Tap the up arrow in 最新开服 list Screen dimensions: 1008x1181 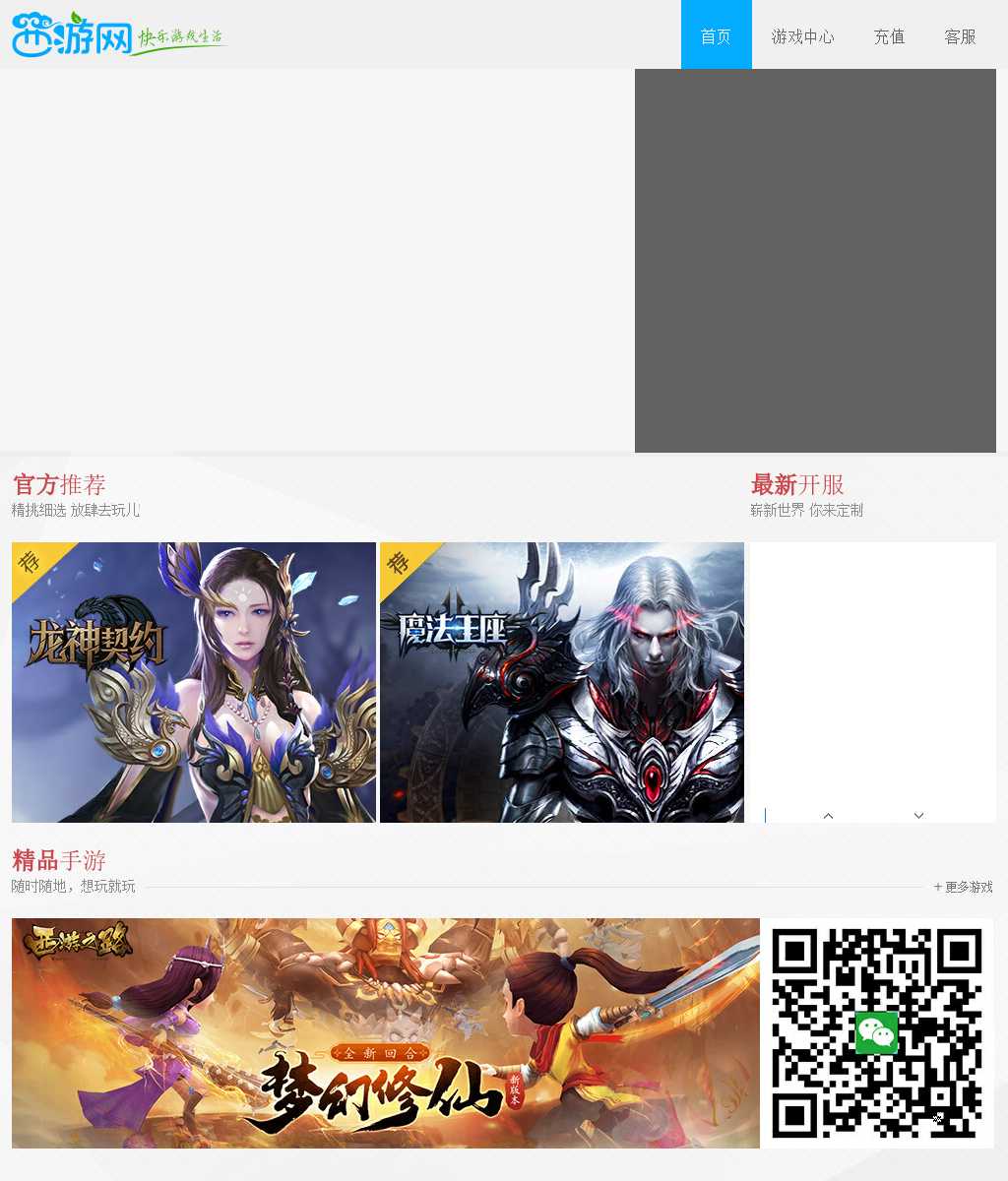coord(828,815)
